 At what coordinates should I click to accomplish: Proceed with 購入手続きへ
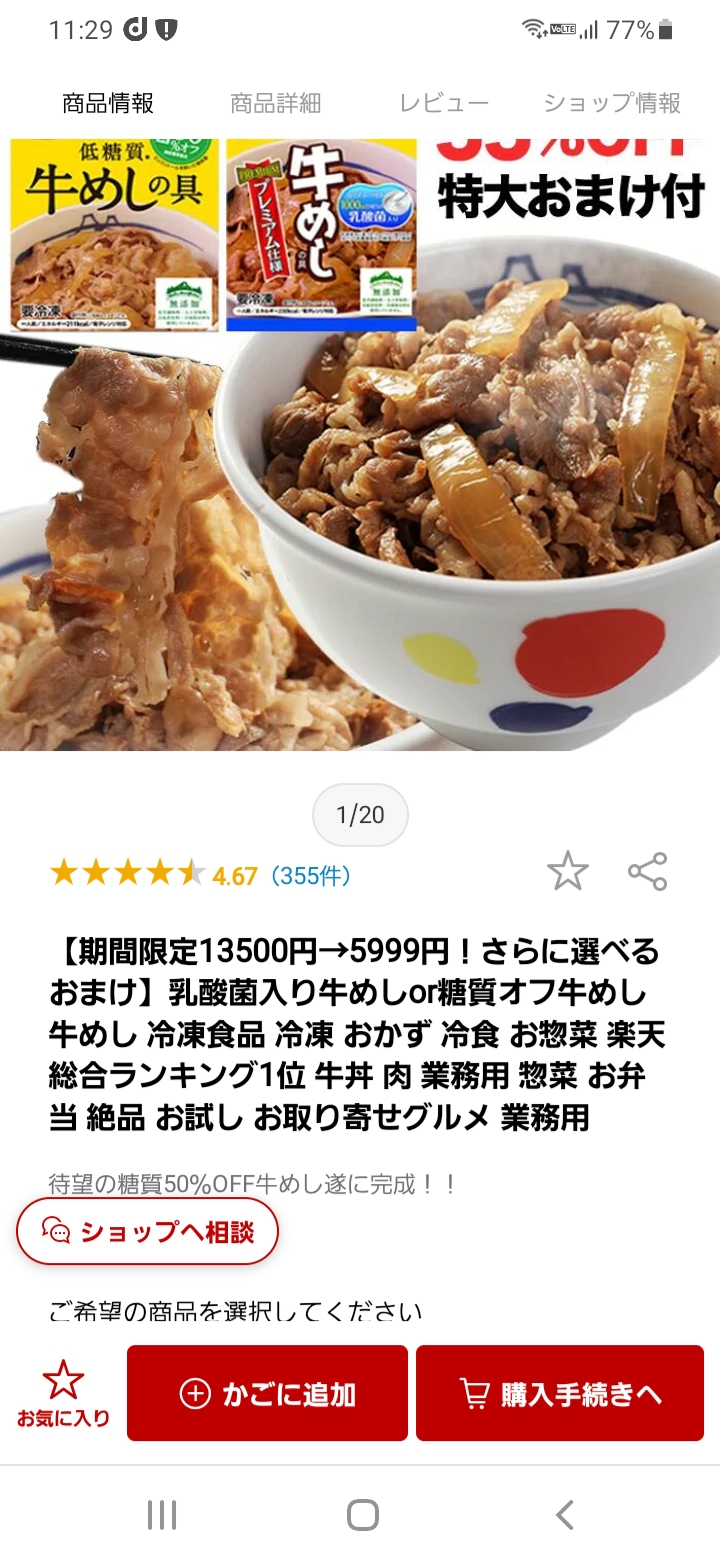pos(560,1393)
